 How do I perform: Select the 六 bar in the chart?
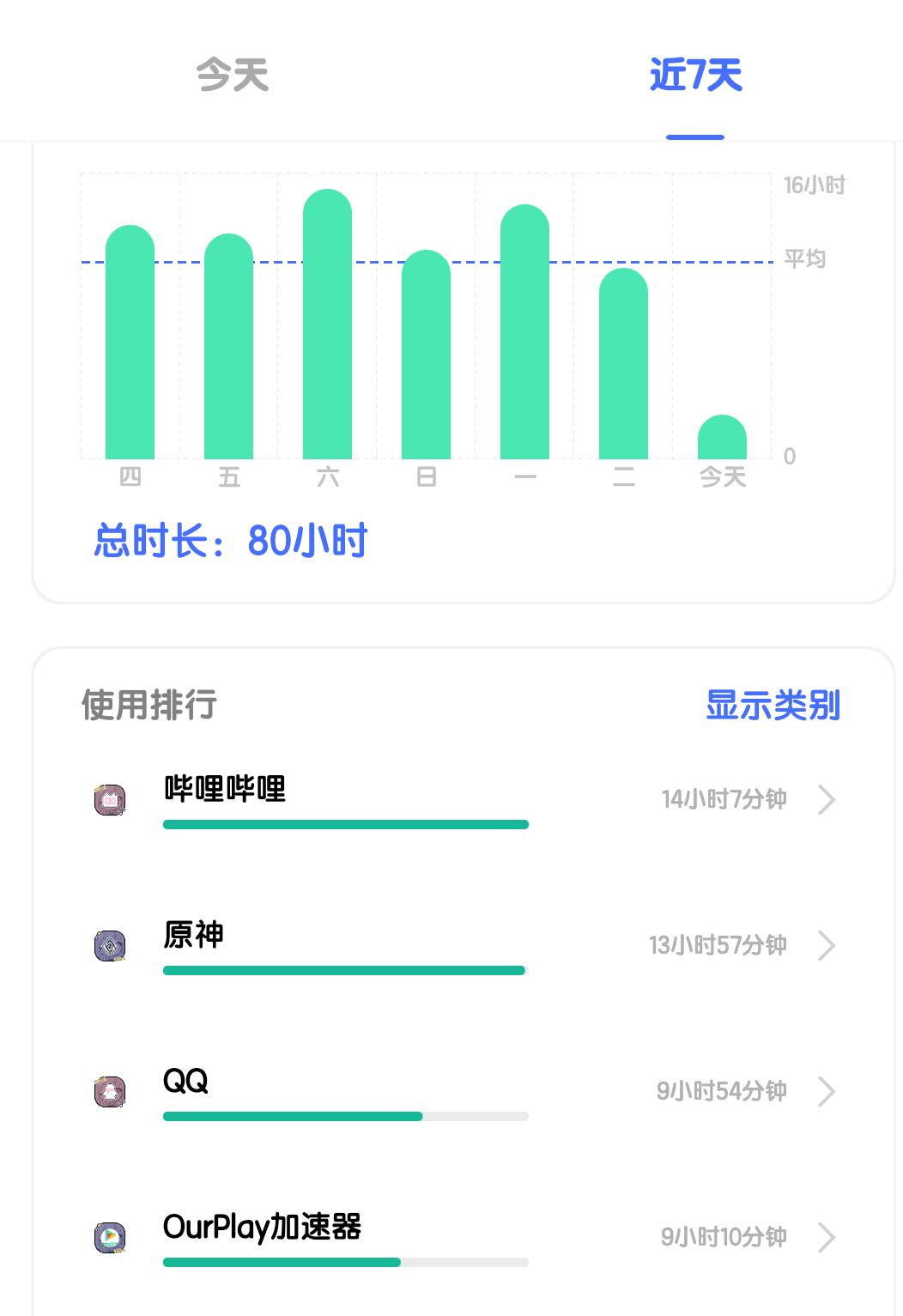(327, 324)
